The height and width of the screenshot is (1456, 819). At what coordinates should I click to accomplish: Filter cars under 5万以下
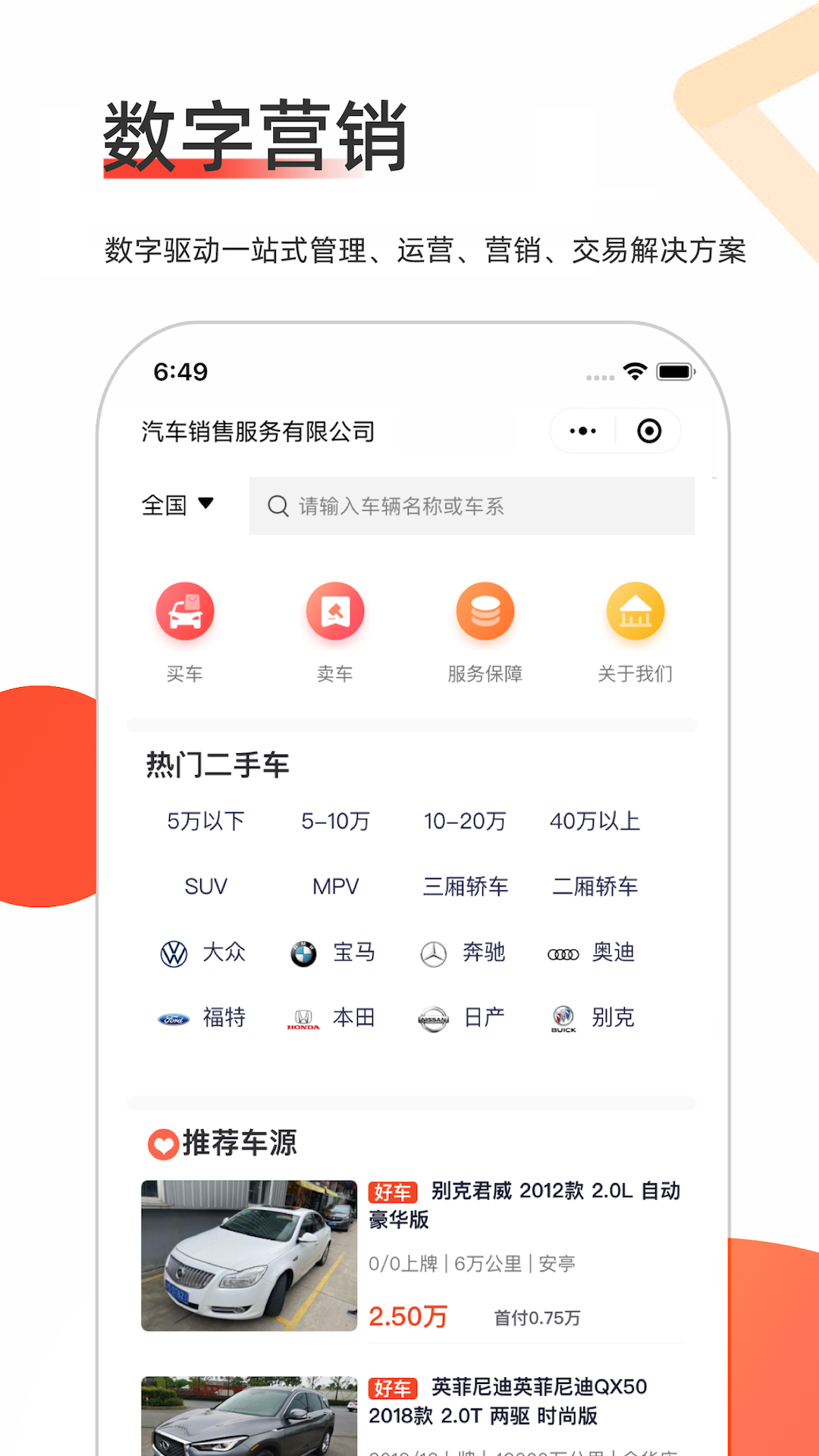click(x=206, y=821)
